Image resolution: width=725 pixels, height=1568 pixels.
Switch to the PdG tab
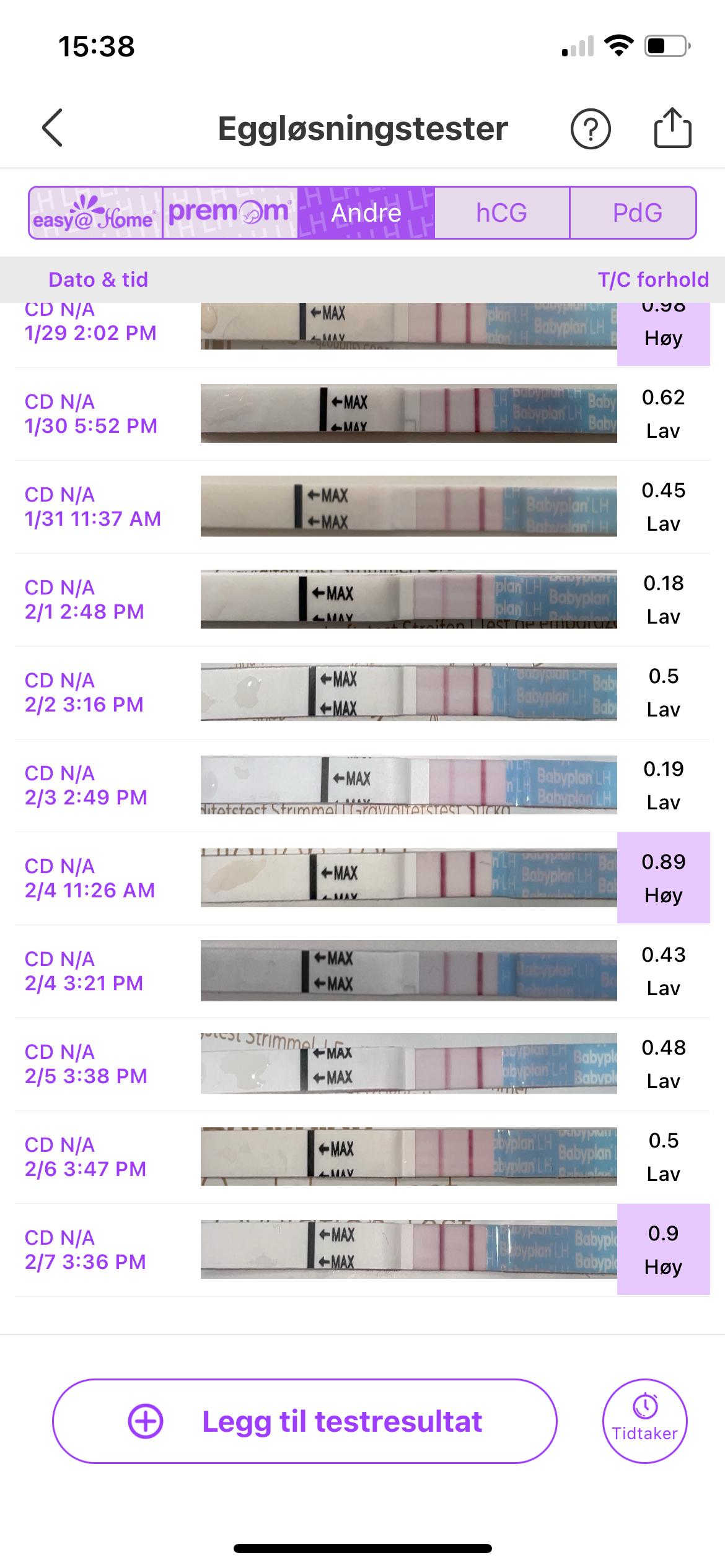(637, 213)
